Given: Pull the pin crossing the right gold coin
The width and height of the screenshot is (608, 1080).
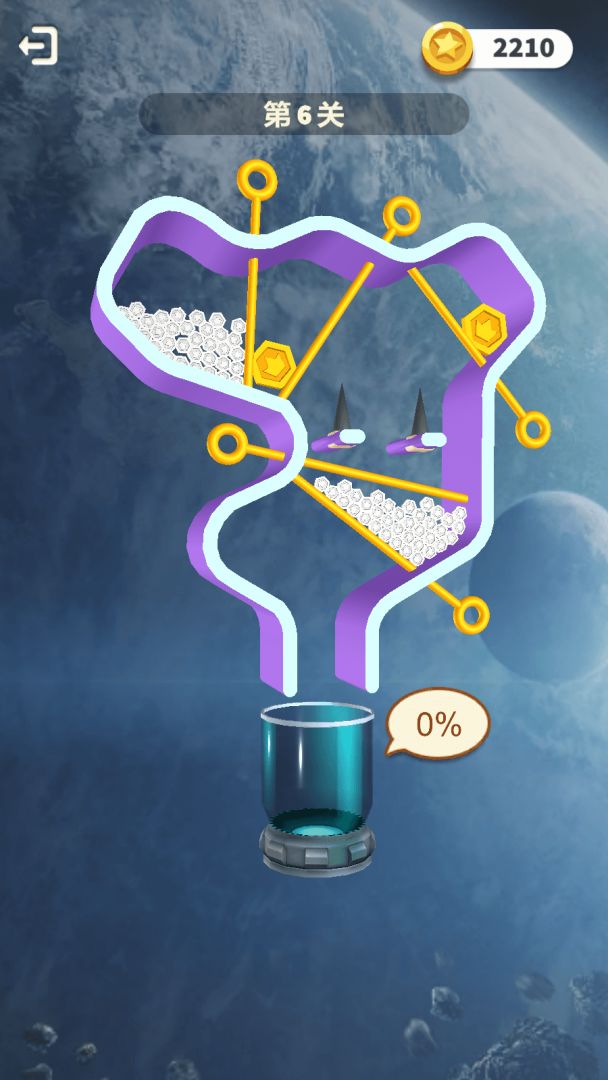Looking at the screenshot, I should pyautogui.click(x=535, y=429).
